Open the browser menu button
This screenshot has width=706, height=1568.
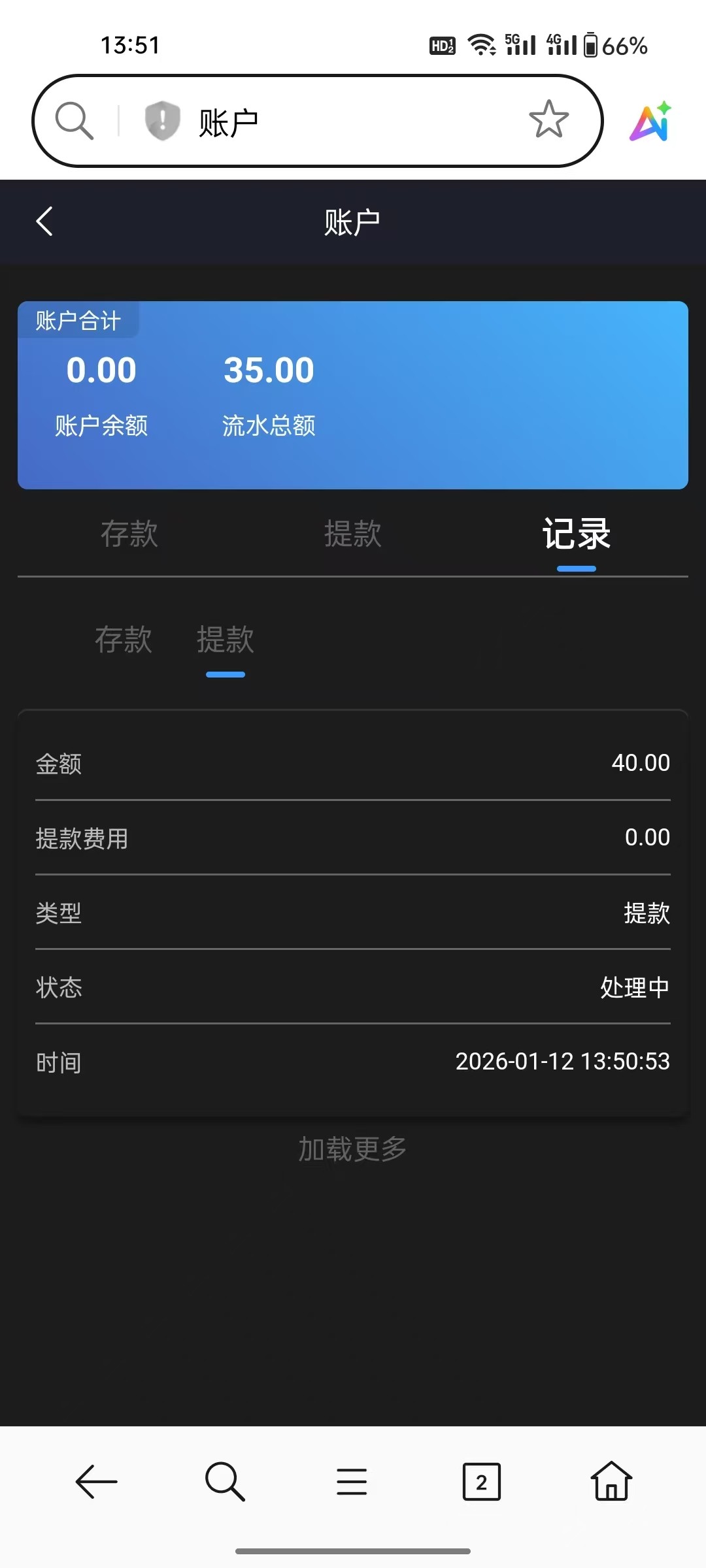coord(352,1481)
